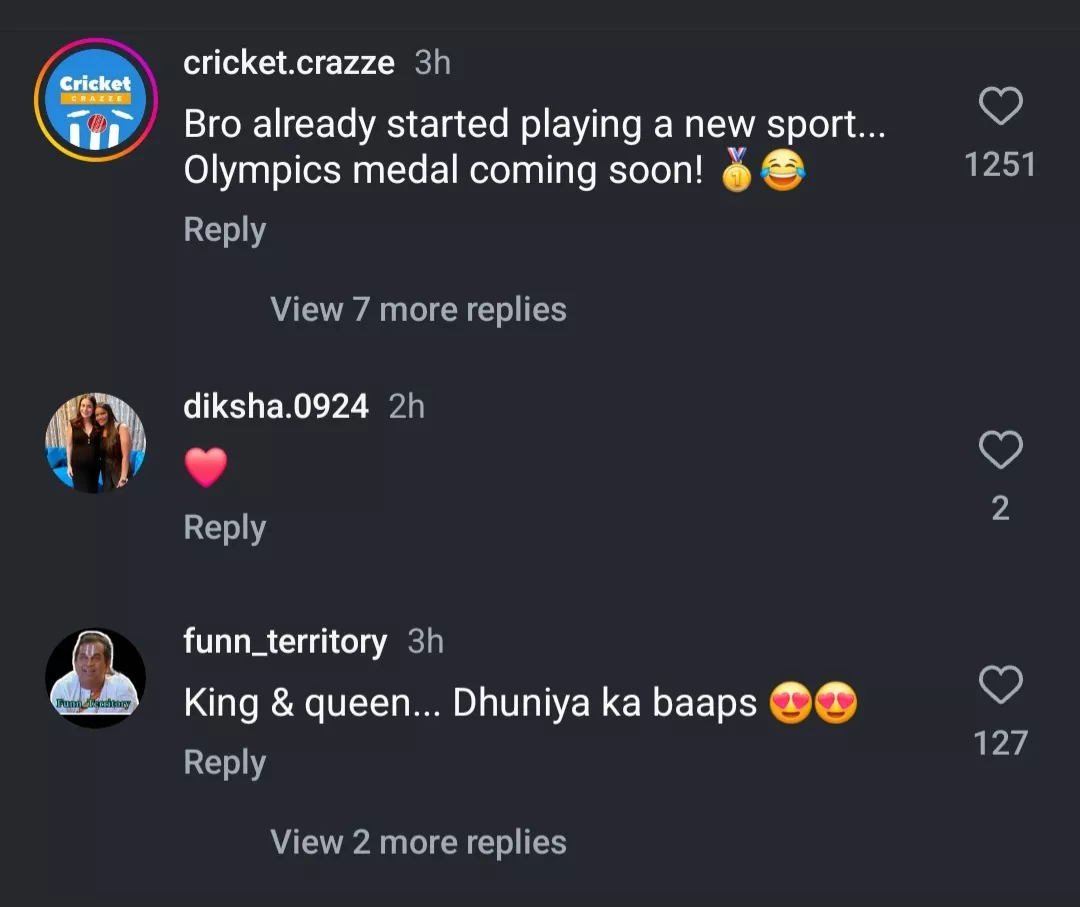The width and height of the screenshot is (1080, 907).
Task: Expand View 2 more replies
Action: click(418, 843)
